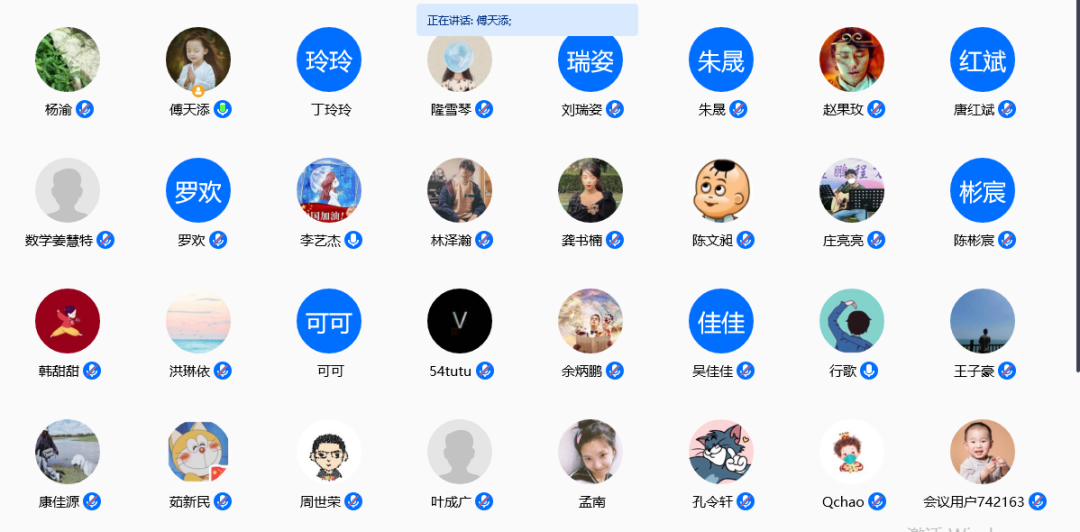The height and width of the screenshot is (532, 1080).
Task: Tap 陈彬宸's avatar
Action: pos(982,190)
